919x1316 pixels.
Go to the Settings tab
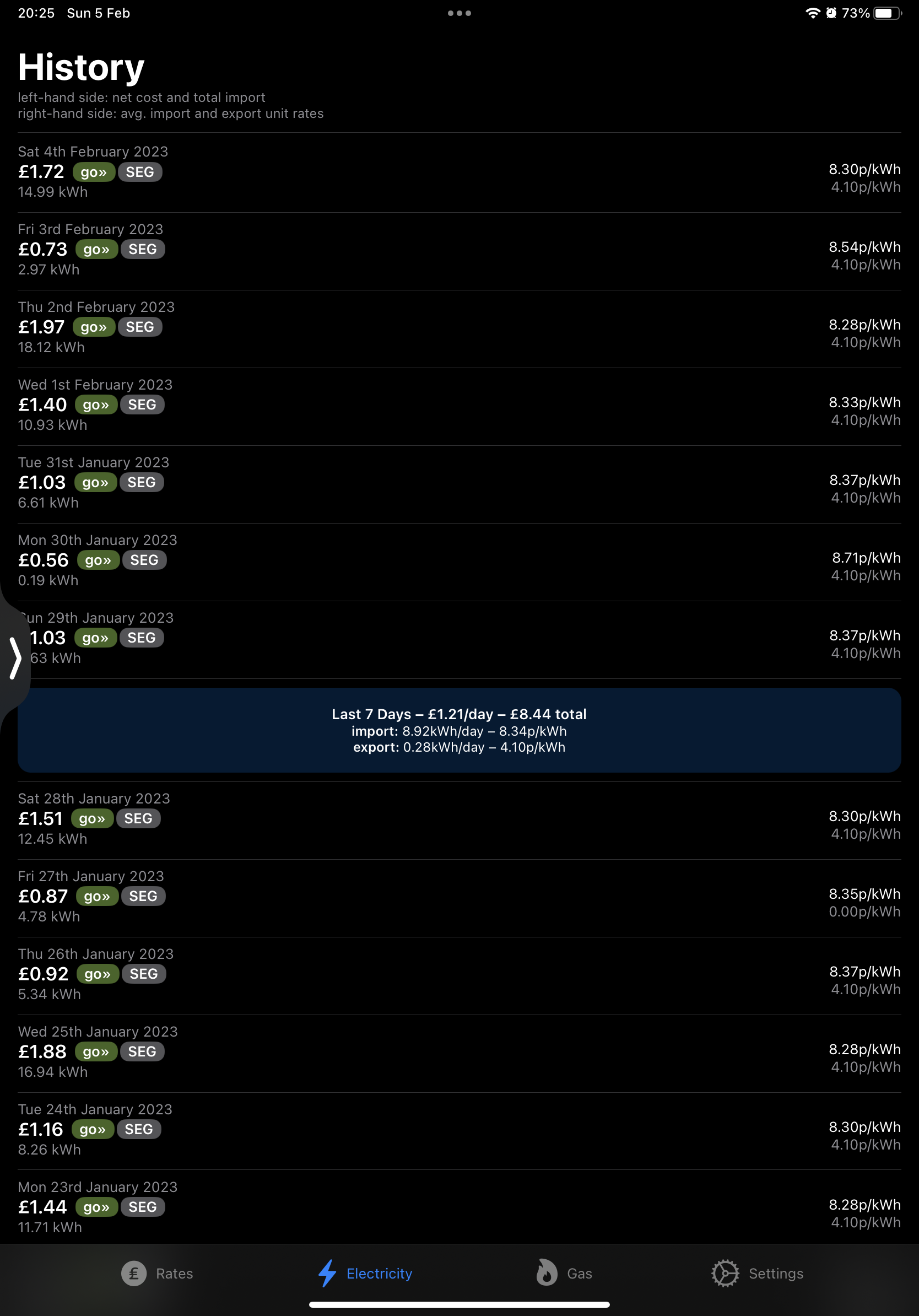point(757,1273)
